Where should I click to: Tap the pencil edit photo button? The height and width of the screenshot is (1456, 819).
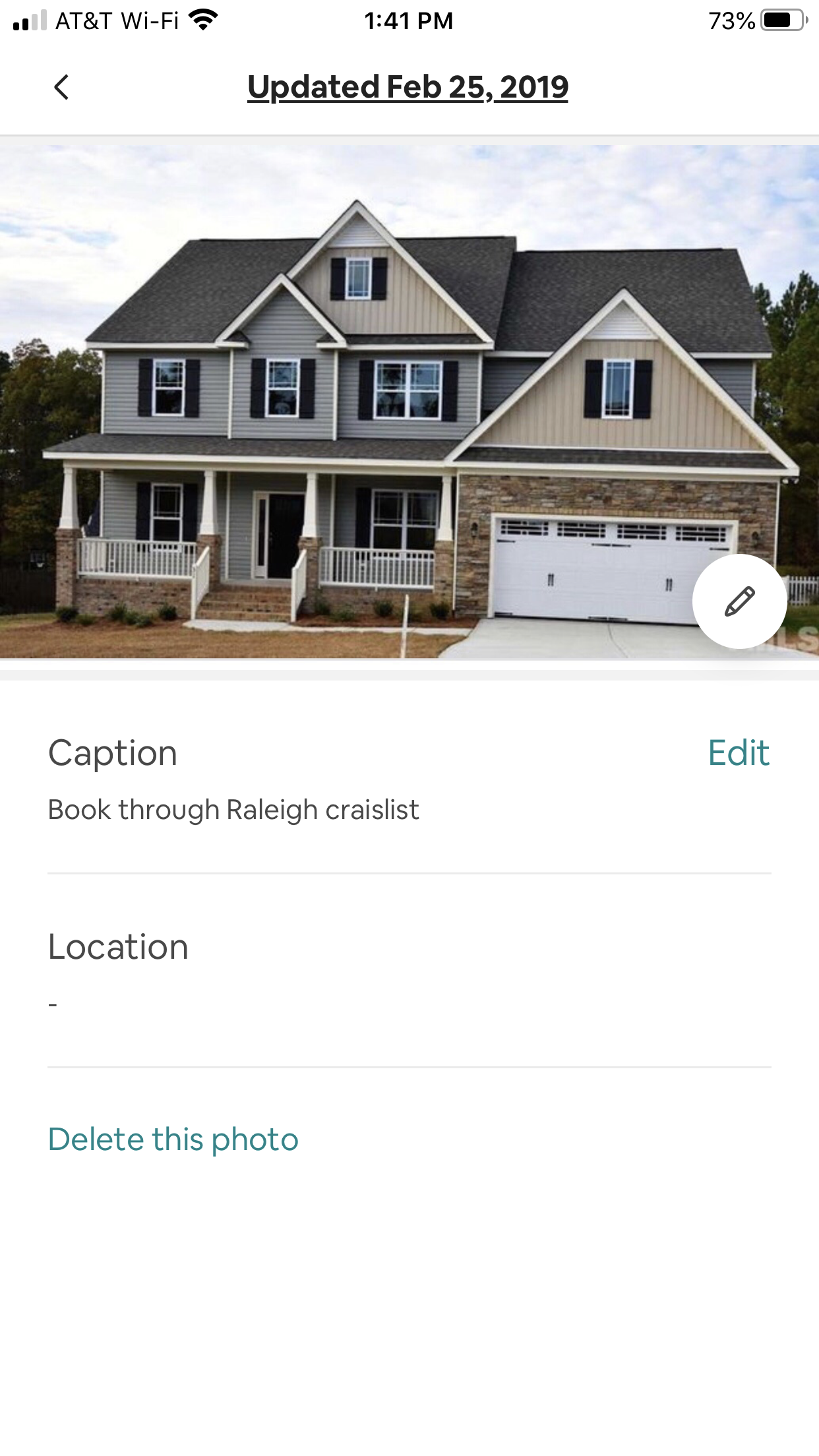pos(739,601)
